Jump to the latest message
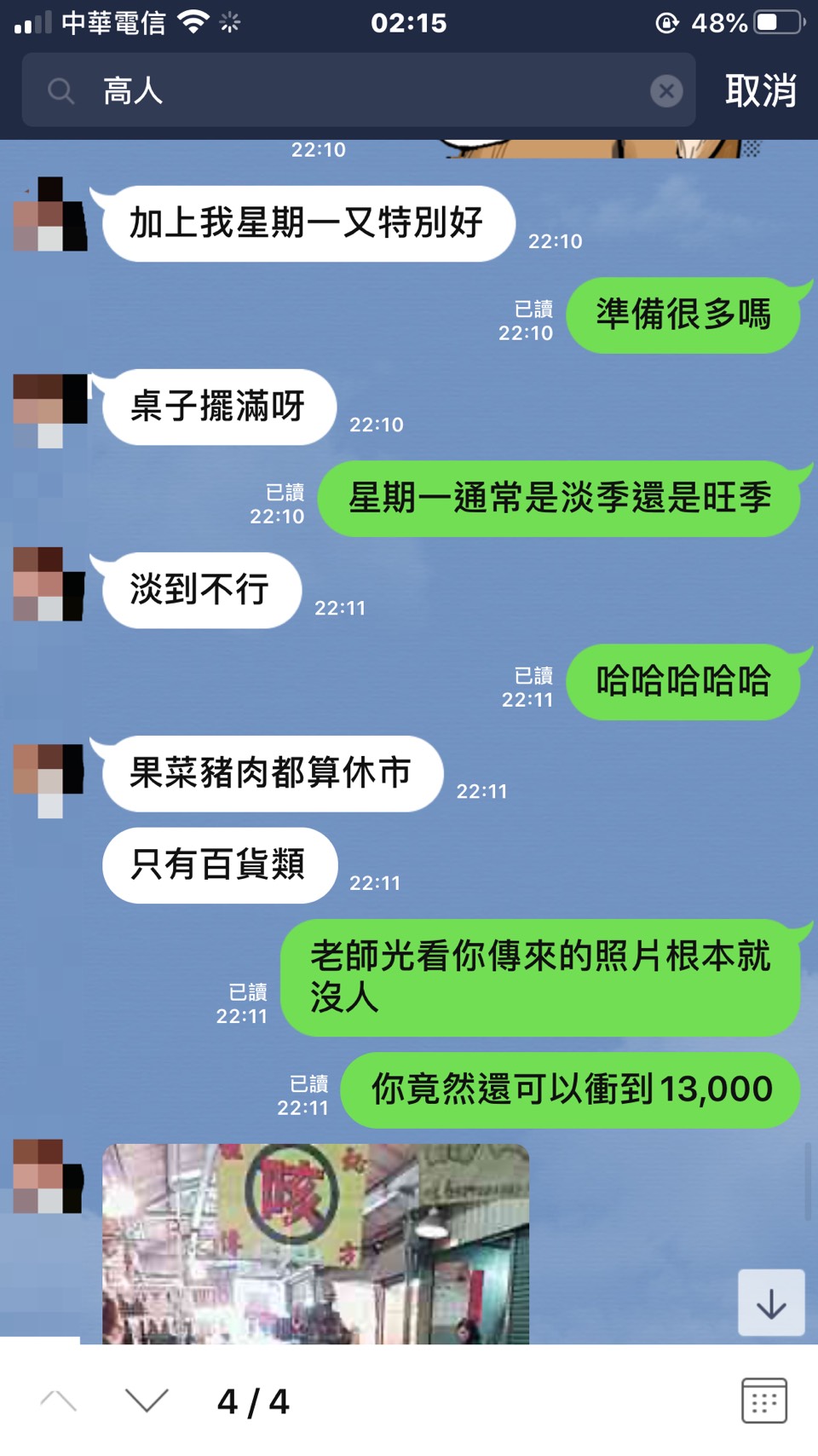818x1456 pixels. (x=771, y=1303)
